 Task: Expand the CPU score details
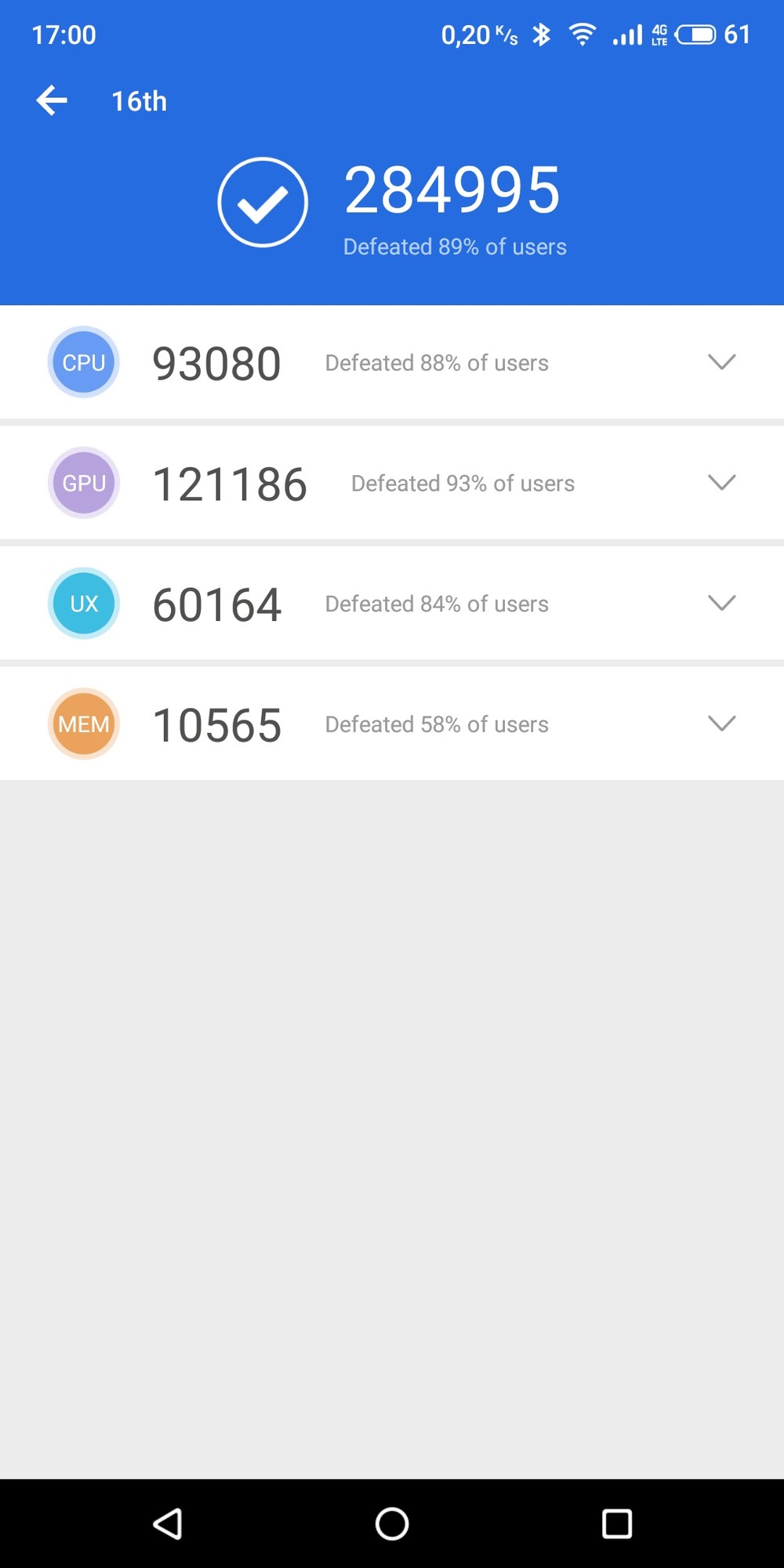point(721,361)
